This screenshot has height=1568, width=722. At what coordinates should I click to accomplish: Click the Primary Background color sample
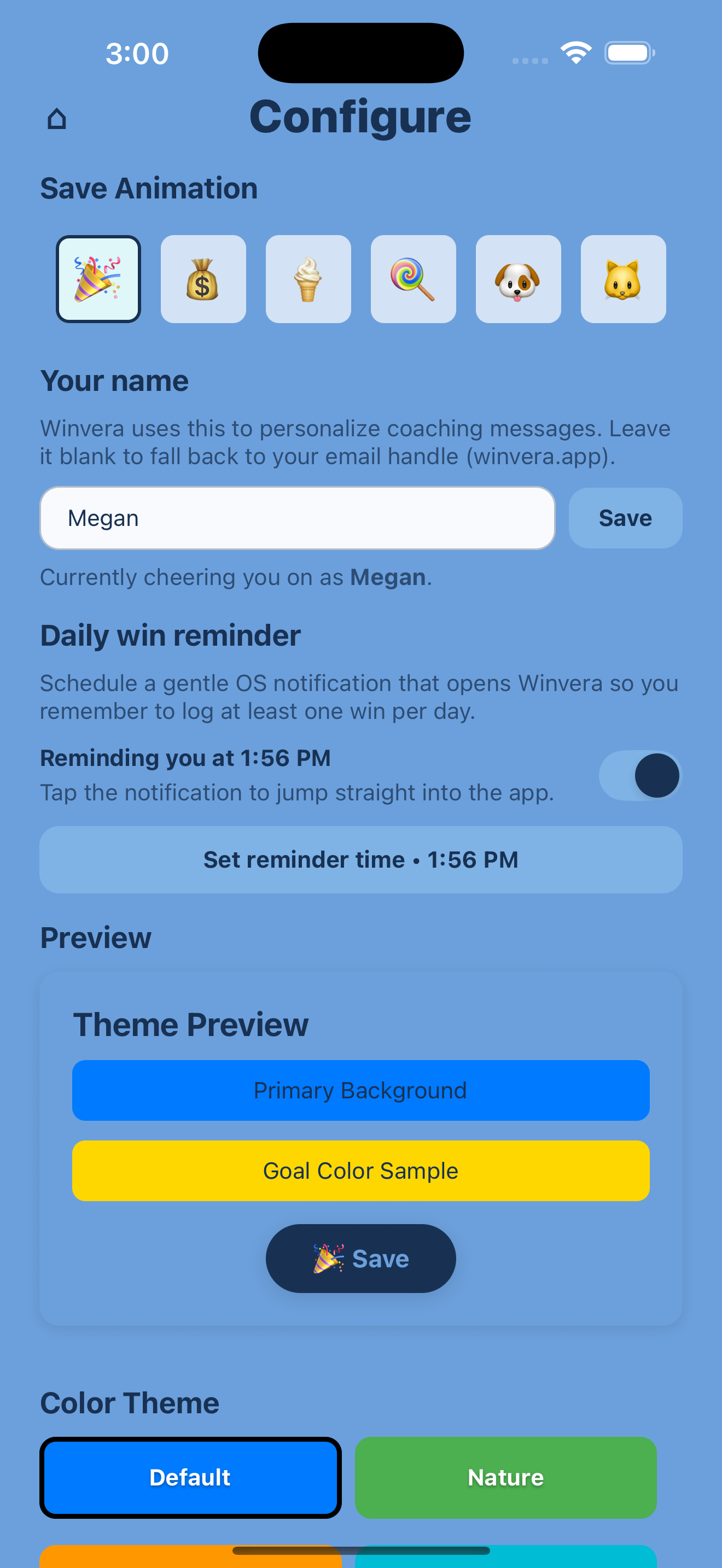pos(360,1090)
